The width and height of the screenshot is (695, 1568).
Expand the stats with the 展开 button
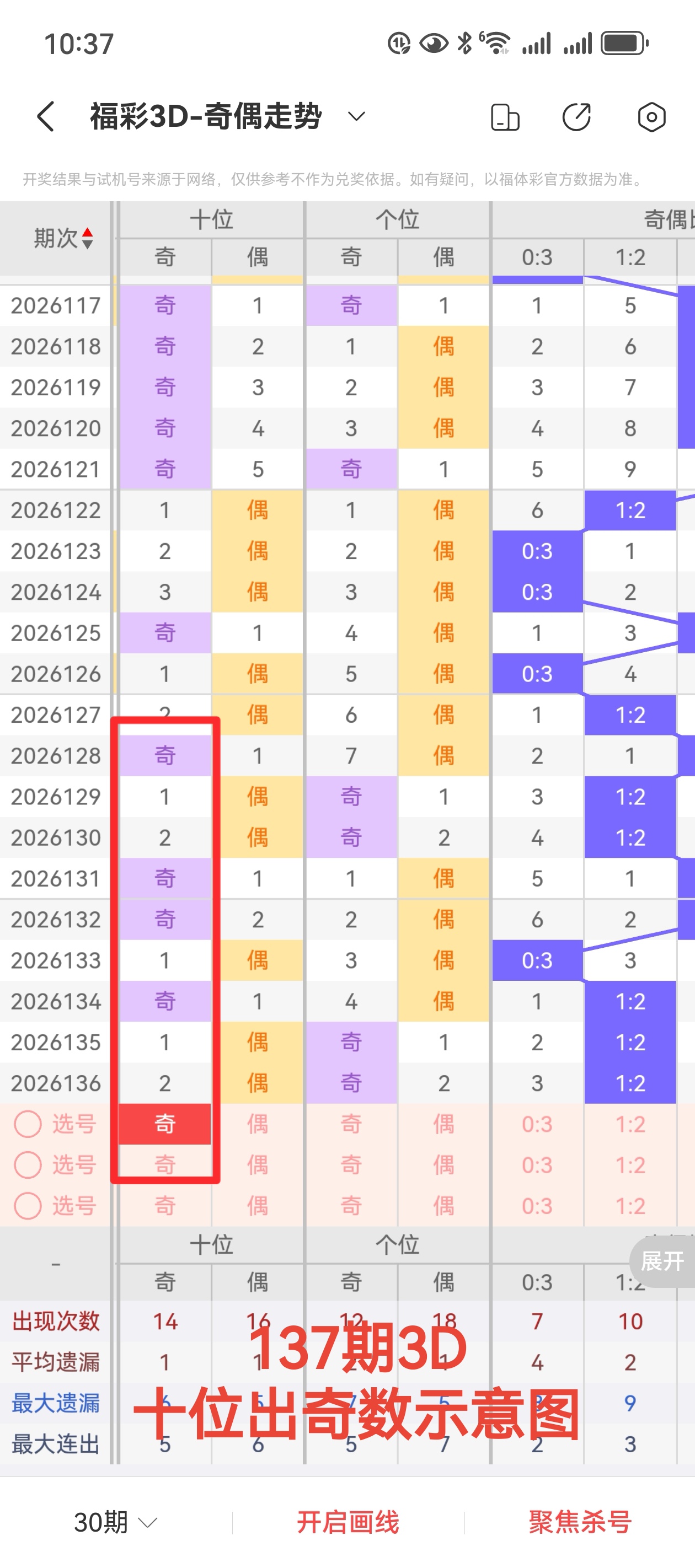click(x=662, y=1260)
